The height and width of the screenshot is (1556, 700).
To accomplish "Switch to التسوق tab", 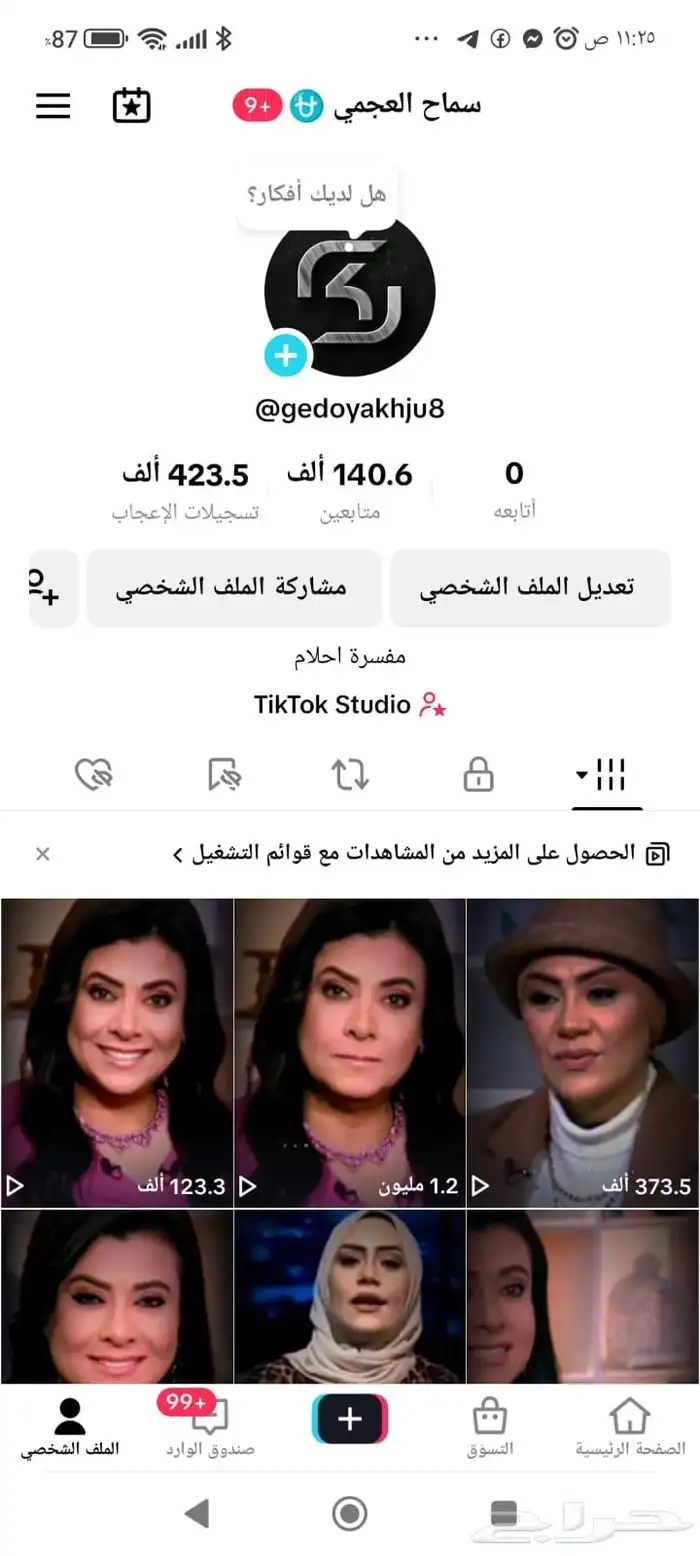I will click(490, 1427).
